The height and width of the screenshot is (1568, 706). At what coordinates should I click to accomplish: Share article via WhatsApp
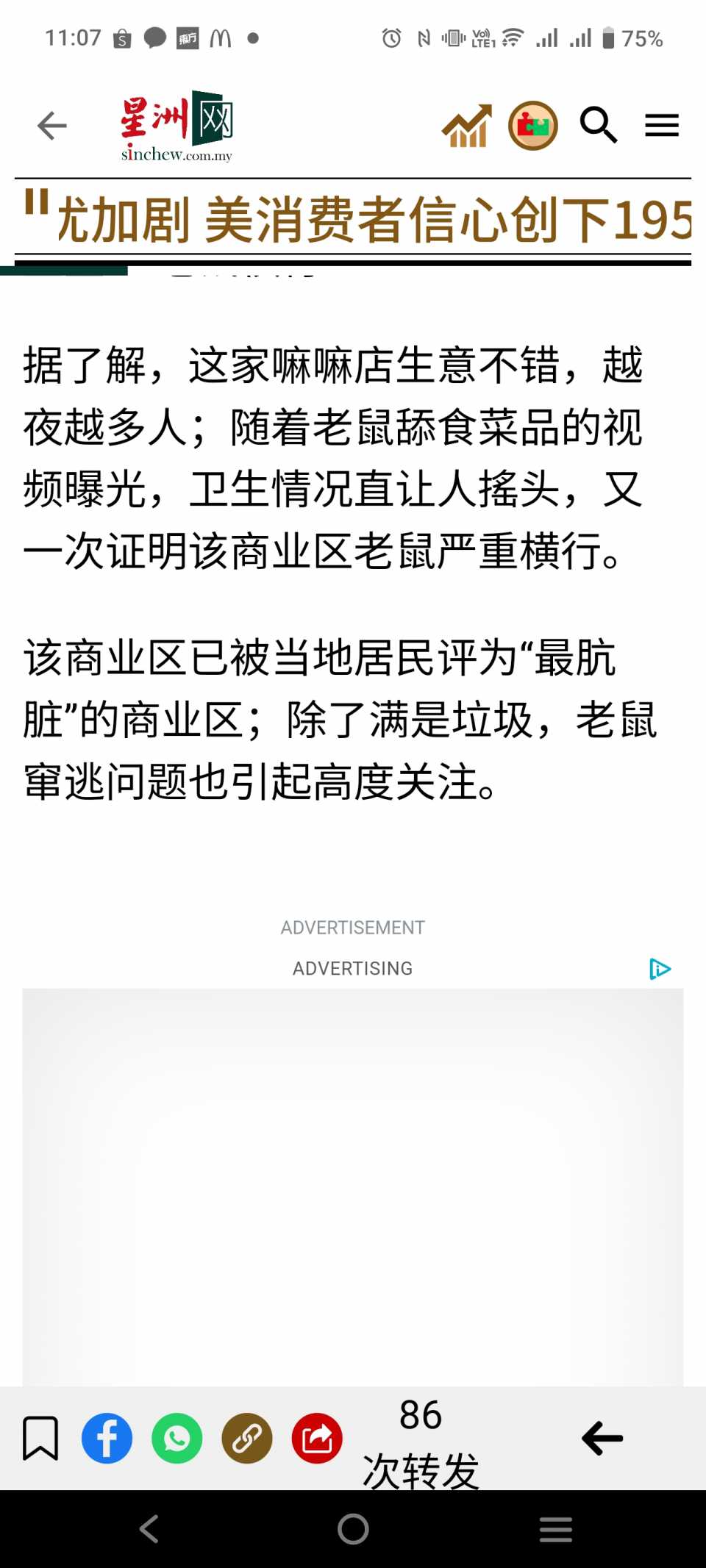(176, 1438)
